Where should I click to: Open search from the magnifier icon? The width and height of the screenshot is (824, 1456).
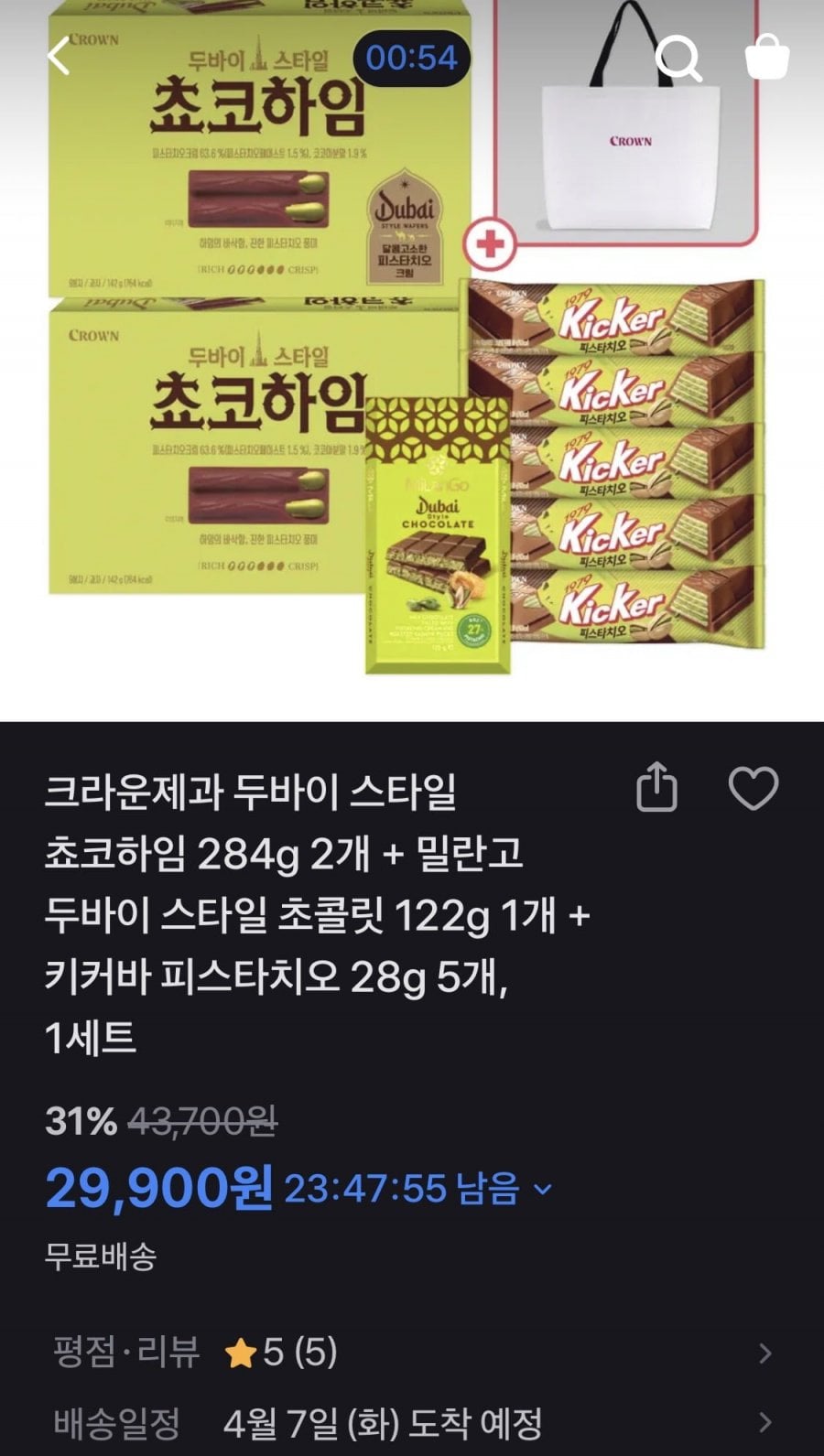[x=678, y=58]
